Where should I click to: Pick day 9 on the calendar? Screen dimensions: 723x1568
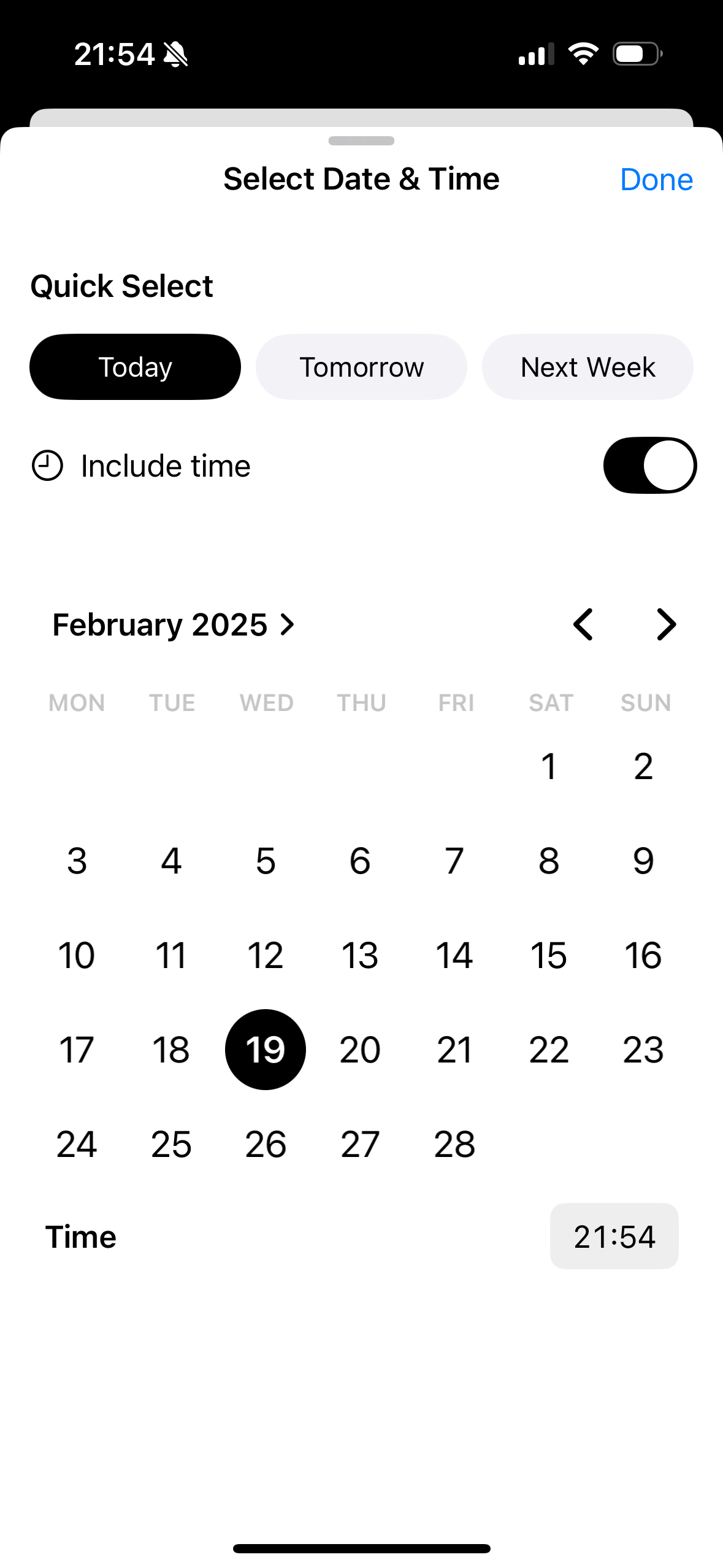pos(643,861)
